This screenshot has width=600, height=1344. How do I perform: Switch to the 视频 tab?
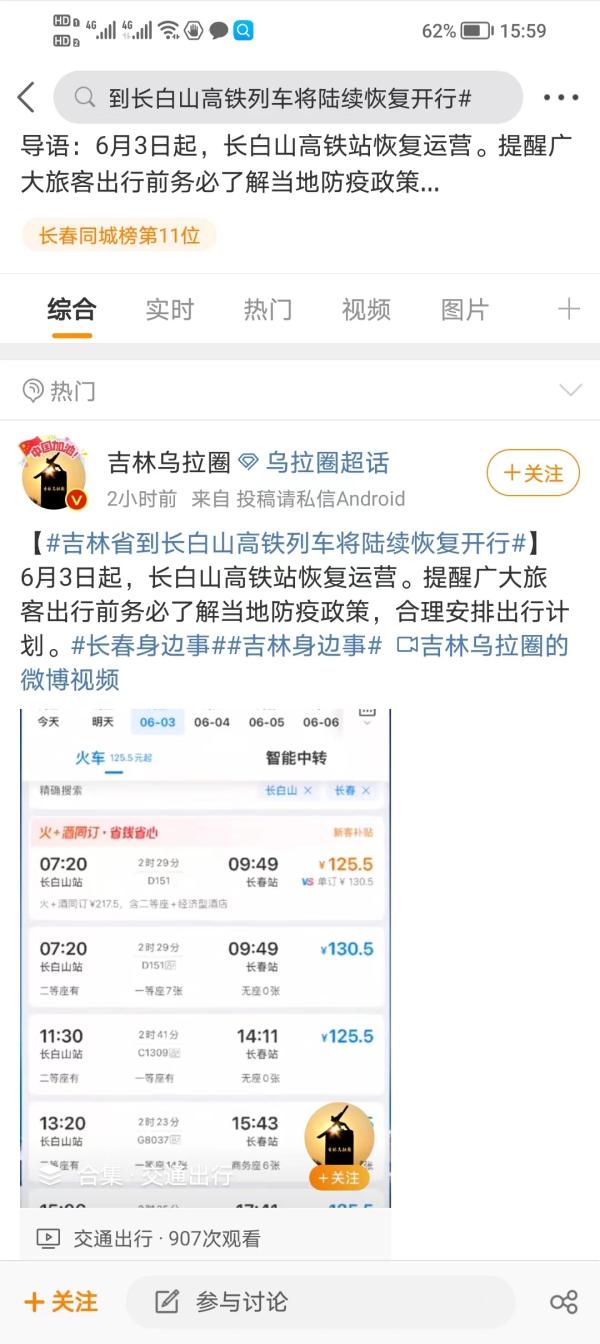366,310
